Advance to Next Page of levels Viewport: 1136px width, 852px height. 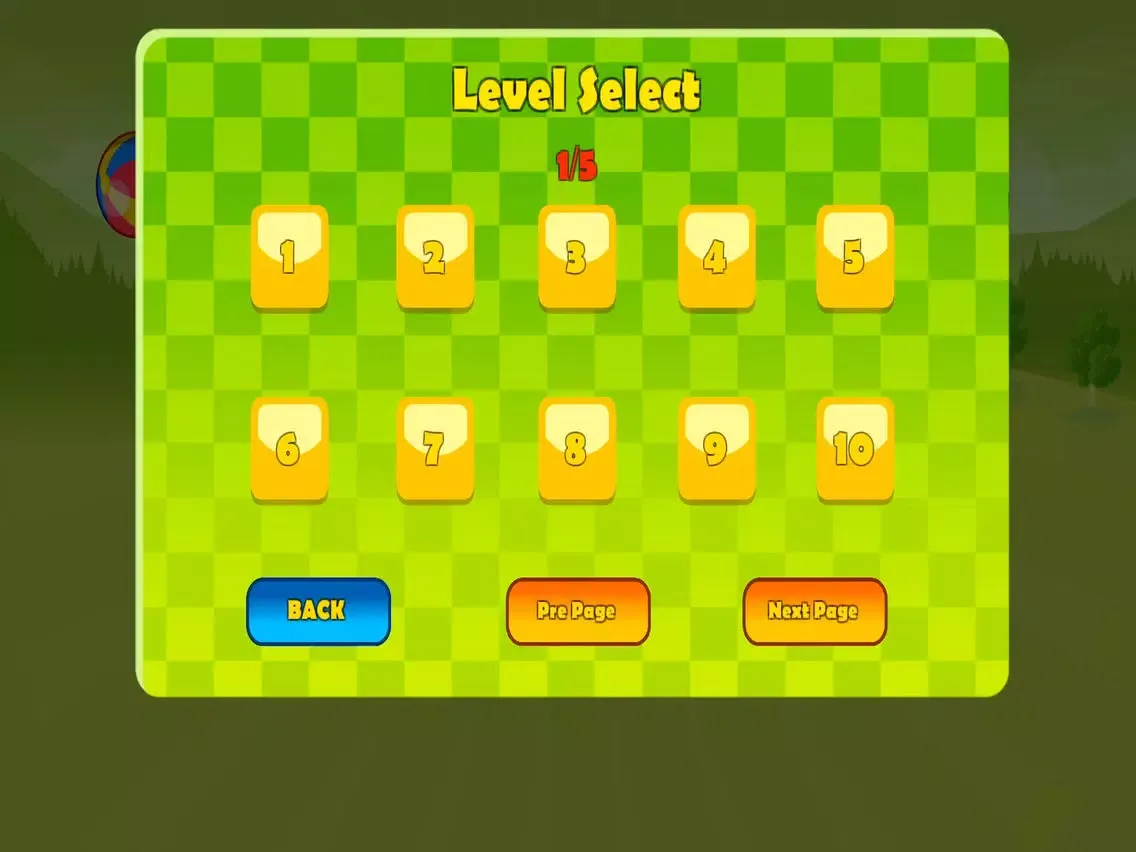[814, 611]
